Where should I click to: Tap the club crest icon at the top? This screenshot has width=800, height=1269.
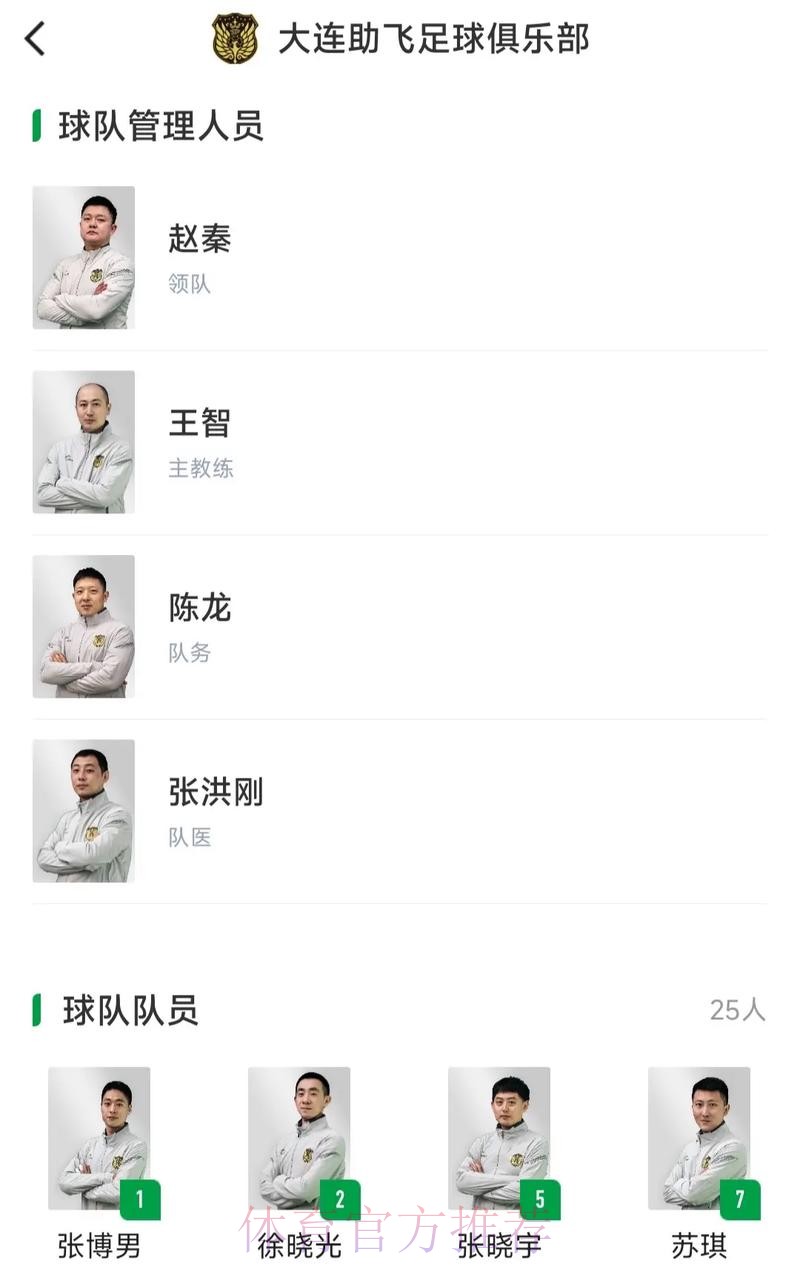click(x=232, y=38)
